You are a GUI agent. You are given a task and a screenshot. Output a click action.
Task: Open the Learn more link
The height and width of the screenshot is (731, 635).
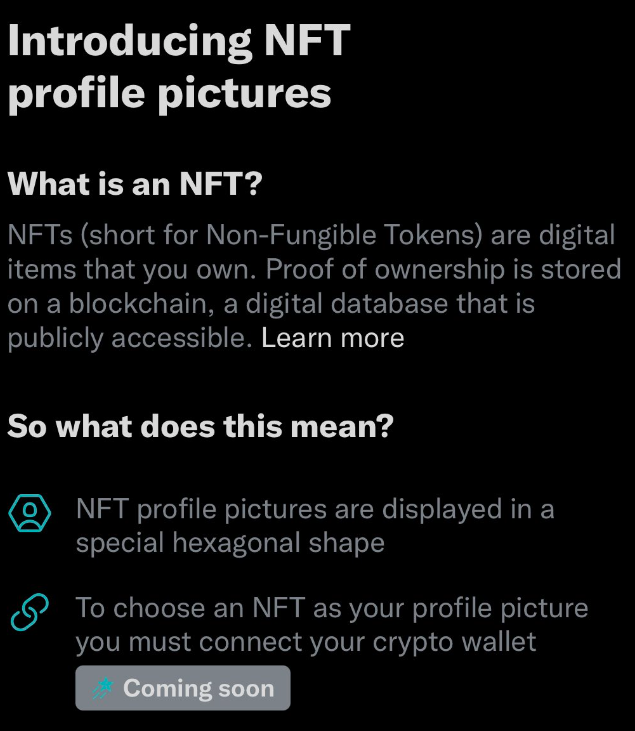tap(332, 338)
